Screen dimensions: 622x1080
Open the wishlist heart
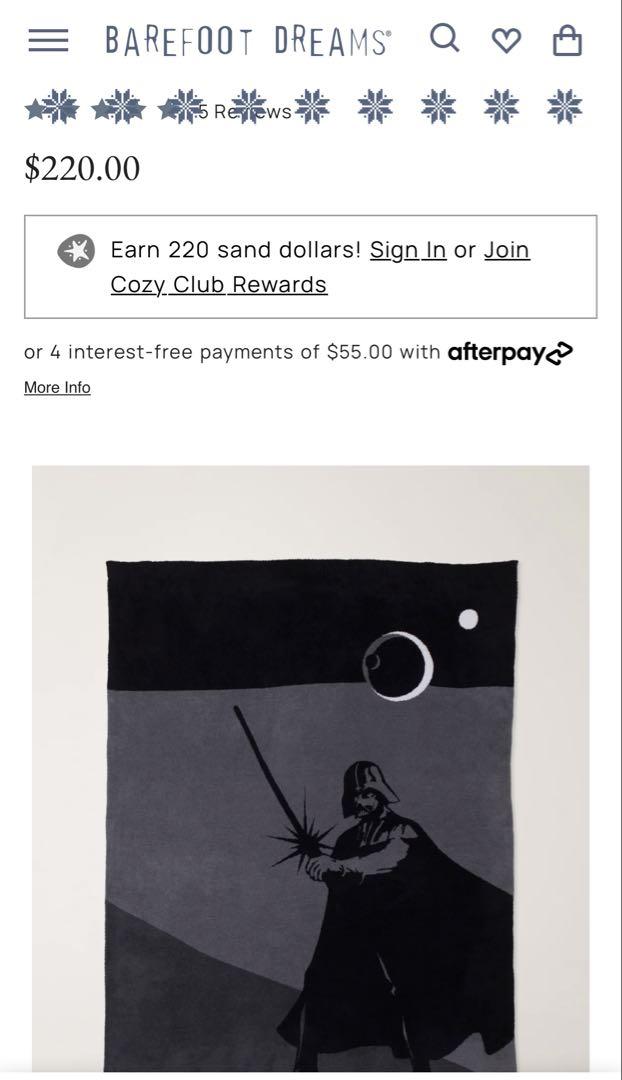coord(506,41)
